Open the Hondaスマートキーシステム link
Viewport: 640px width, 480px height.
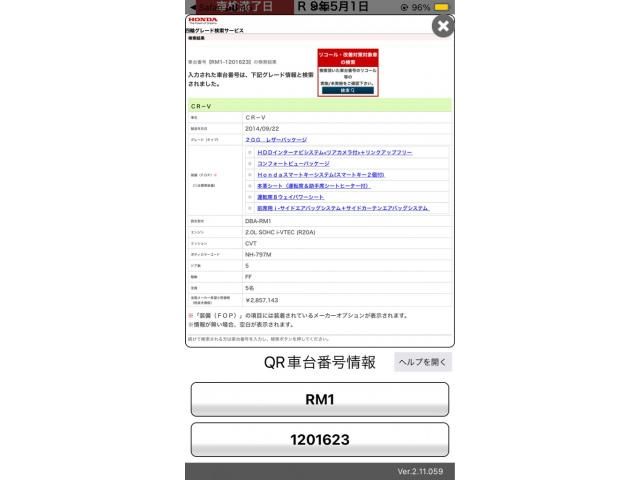320,174
